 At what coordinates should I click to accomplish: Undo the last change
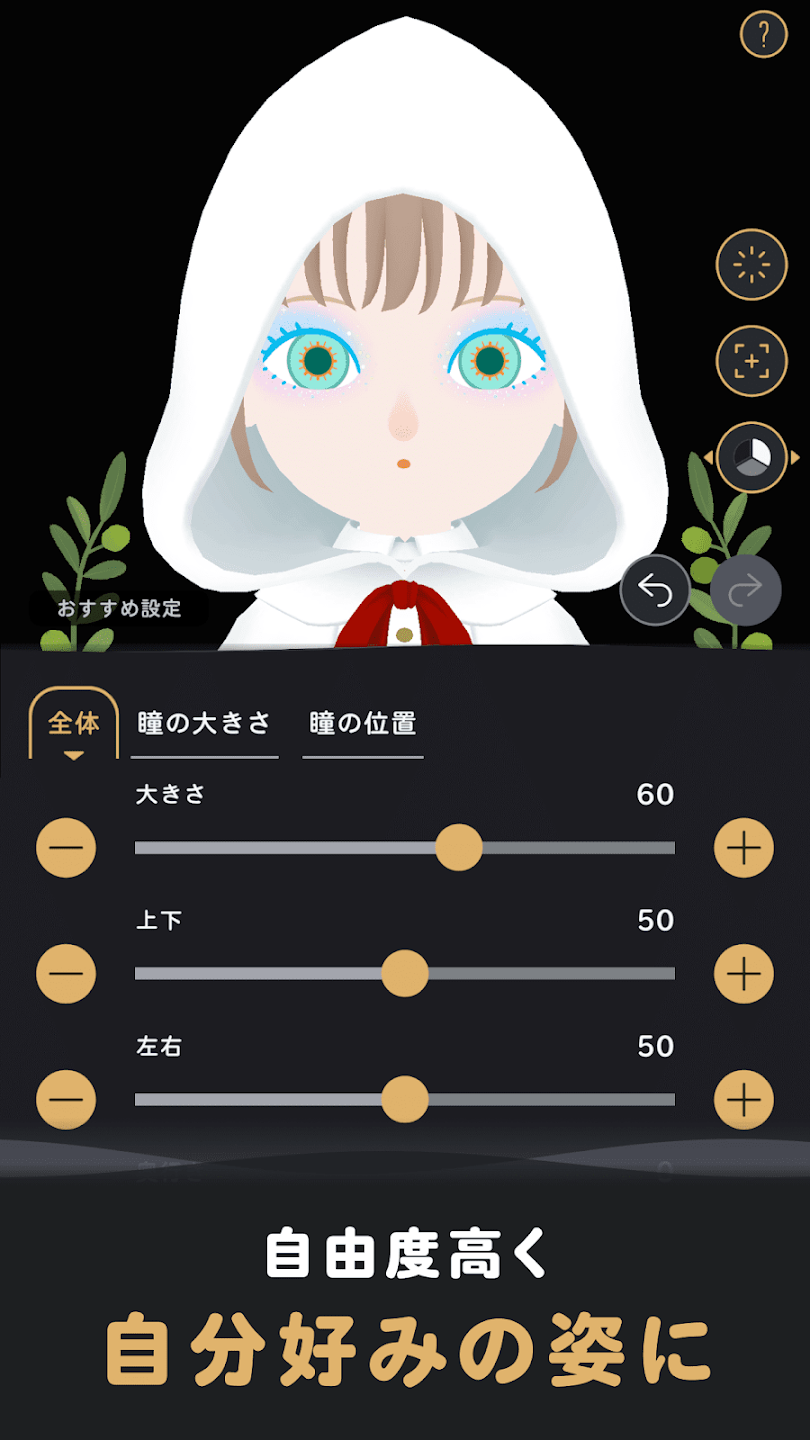click(655, 591)
